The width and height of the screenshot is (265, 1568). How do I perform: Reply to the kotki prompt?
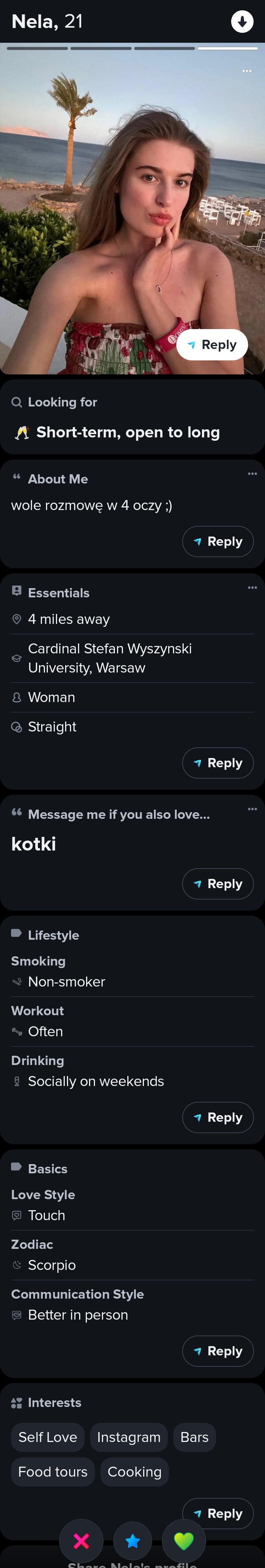218,884
